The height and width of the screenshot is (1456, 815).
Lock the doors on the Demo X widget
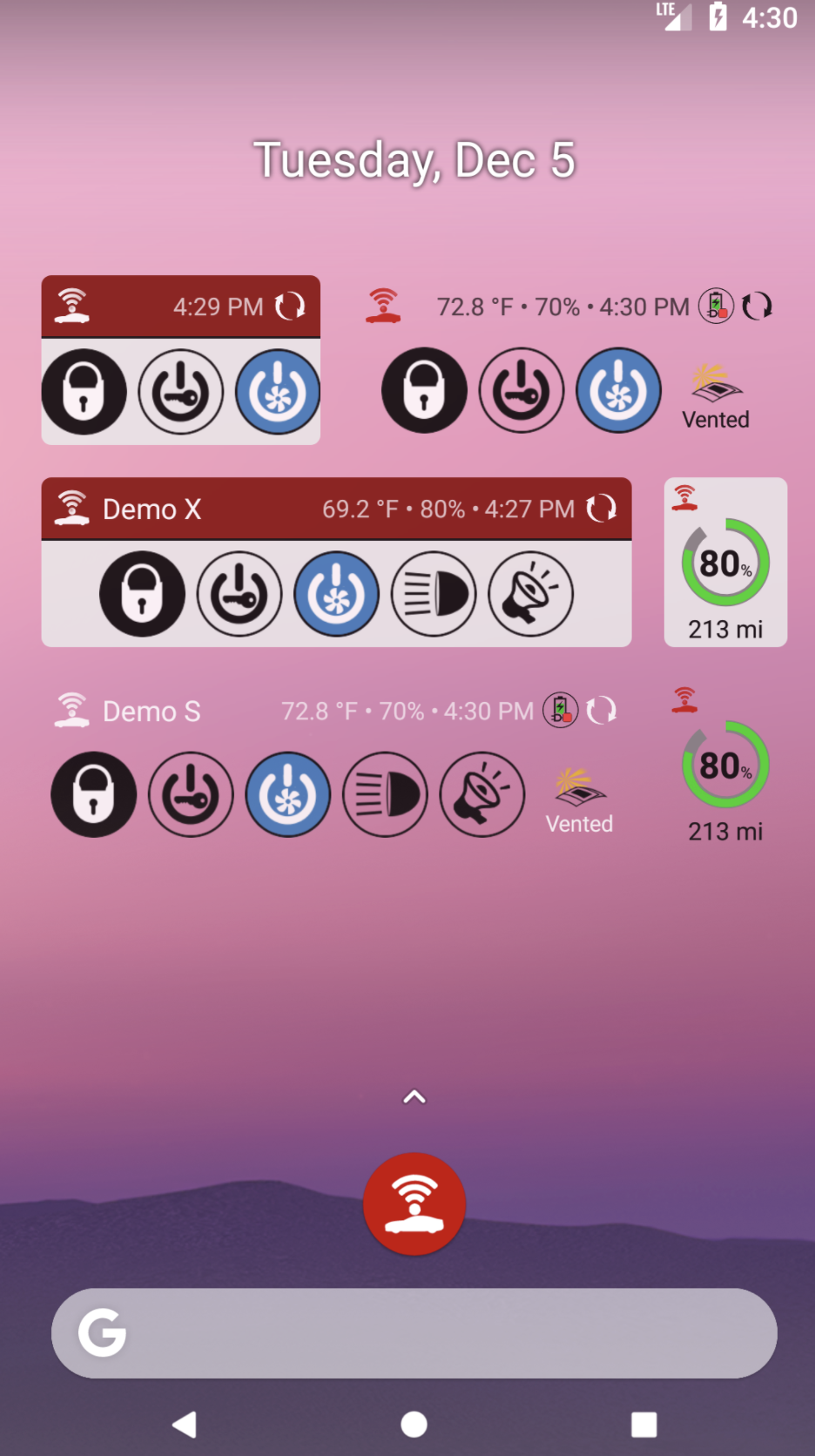click(x=141, y=594)
